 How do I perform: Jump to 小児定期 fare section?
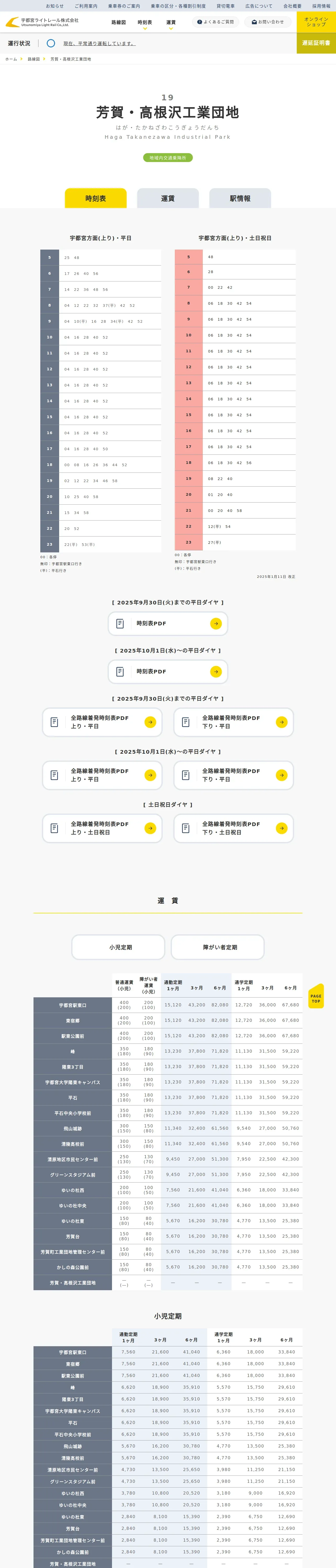pos(118,947)
